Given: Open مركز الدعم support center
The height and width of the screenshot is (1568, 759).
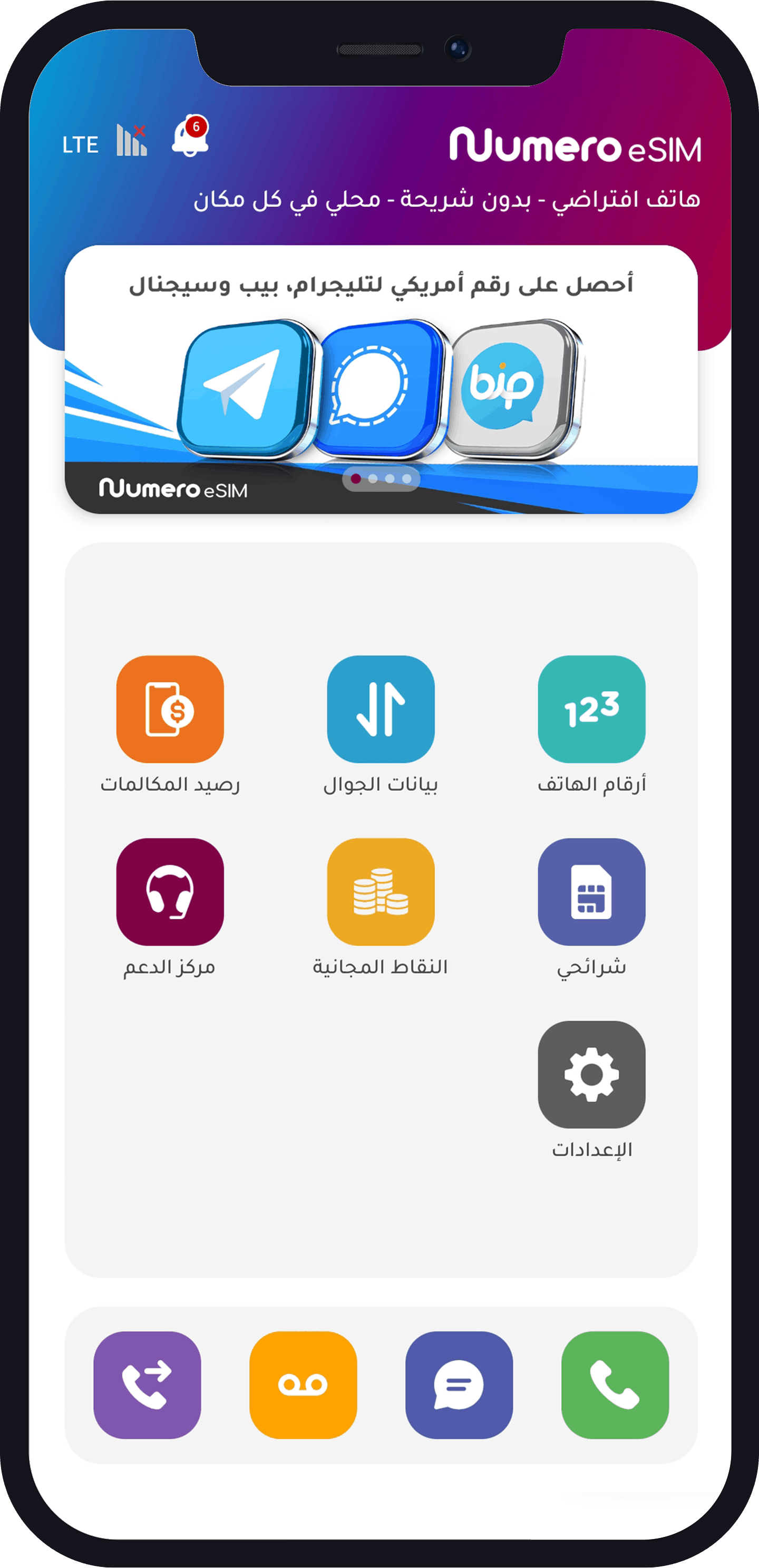Looking at the screenshot, I should (170, 891).
